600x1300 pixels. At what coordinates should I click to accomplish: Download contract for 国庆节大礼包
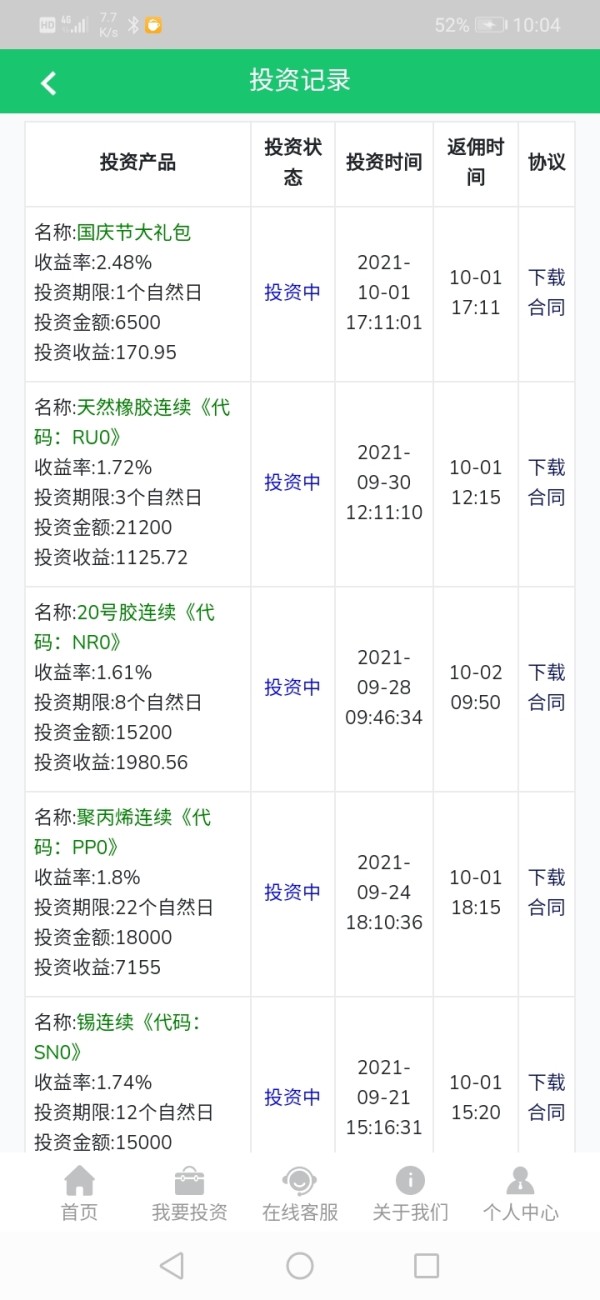click(547, 292)
